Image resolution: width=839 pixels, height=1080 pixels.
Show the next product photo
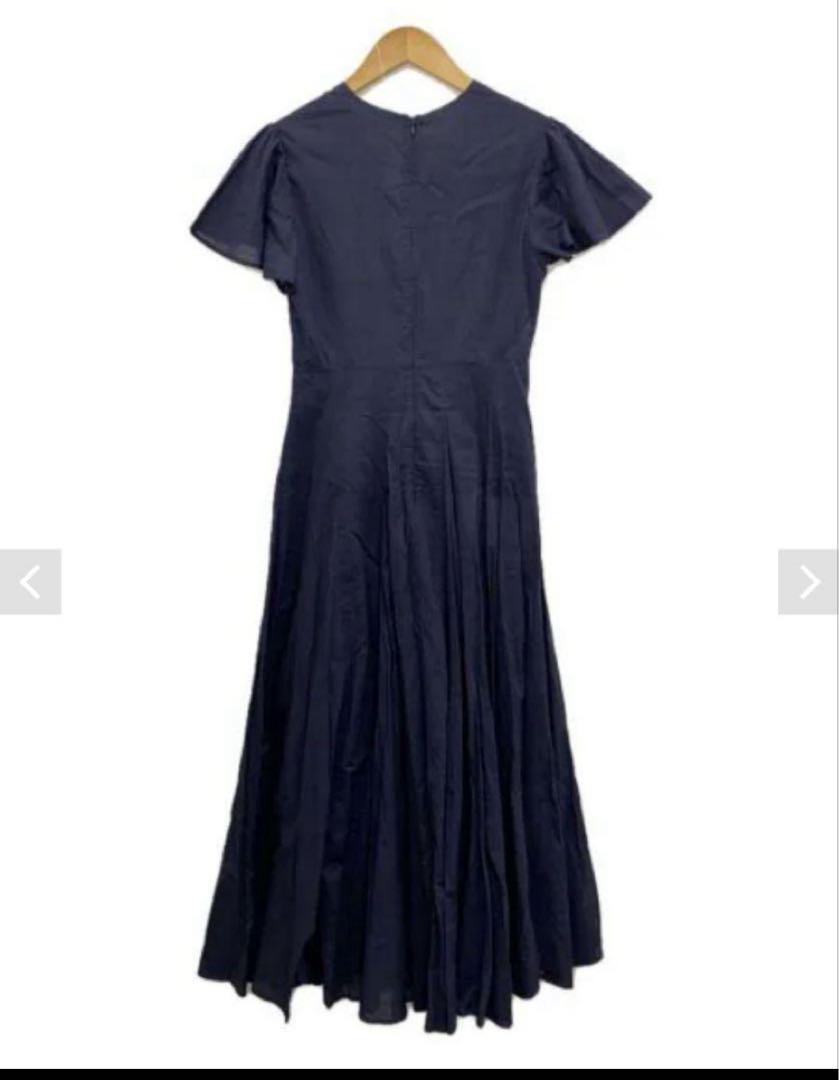pyautogui.click(x=807, y=582)
